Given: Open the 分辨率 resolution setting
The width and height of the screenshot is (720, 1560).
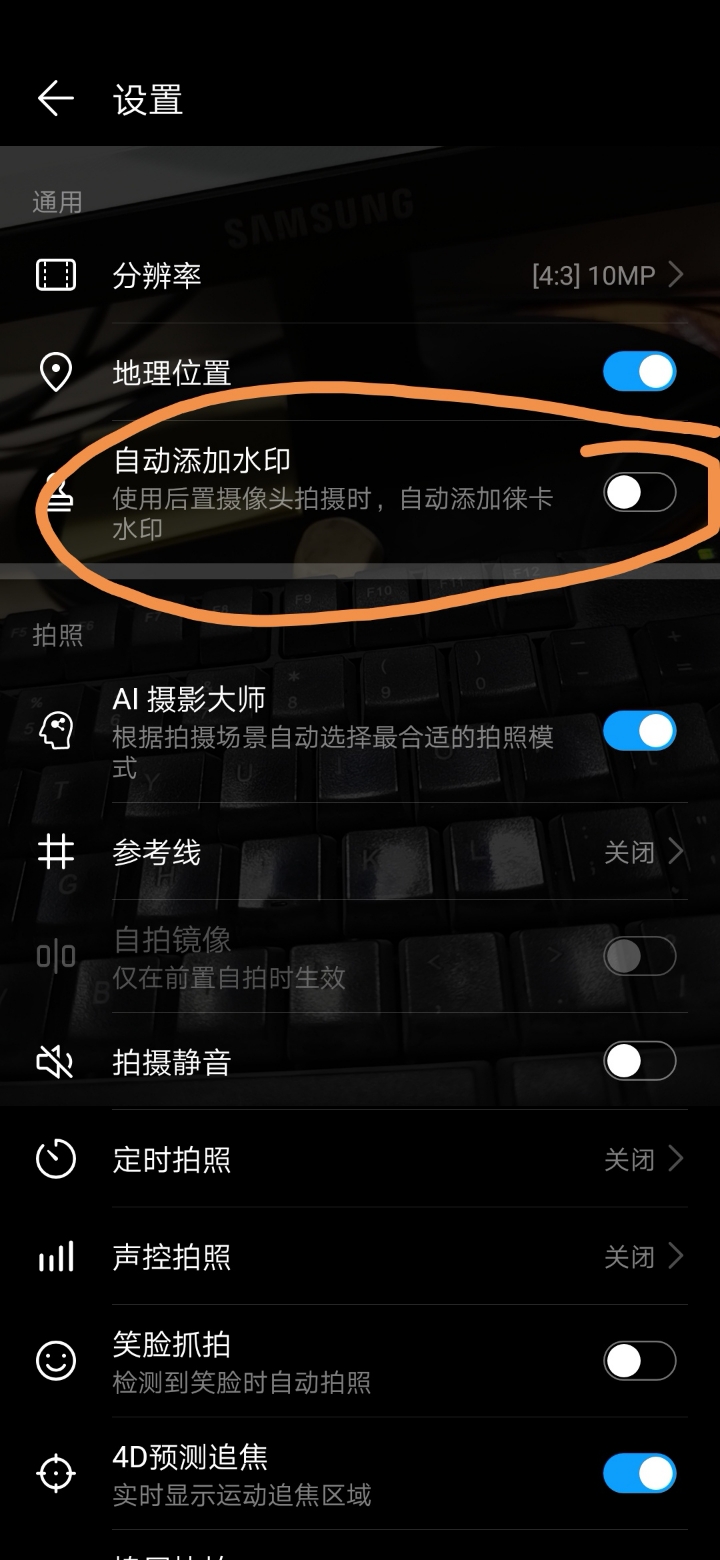Looking at the screenshot, I should pyautogui.click(x=360, y=275).
